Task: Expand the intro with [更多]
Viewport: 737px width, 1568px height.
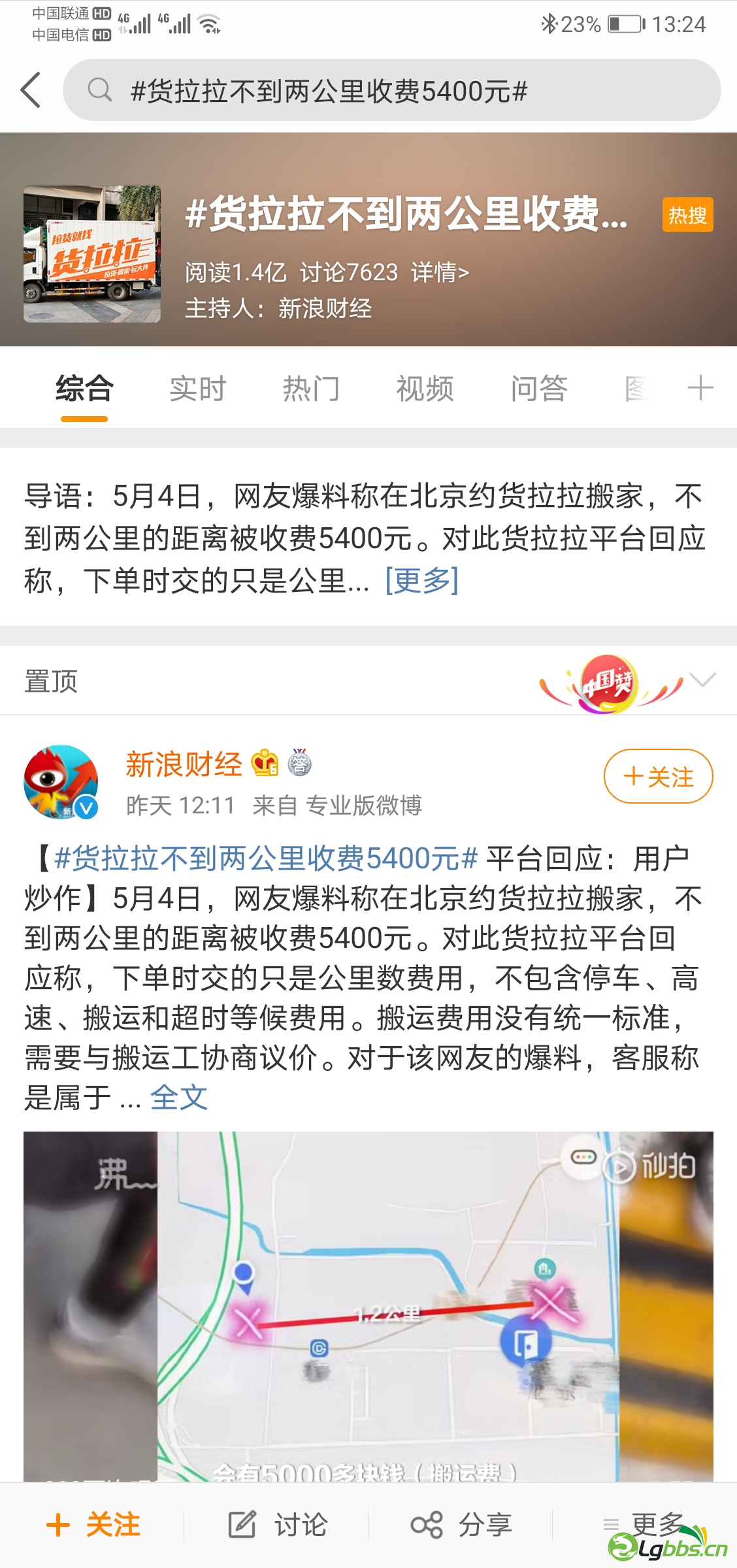Action: click(x=422, y=580)
